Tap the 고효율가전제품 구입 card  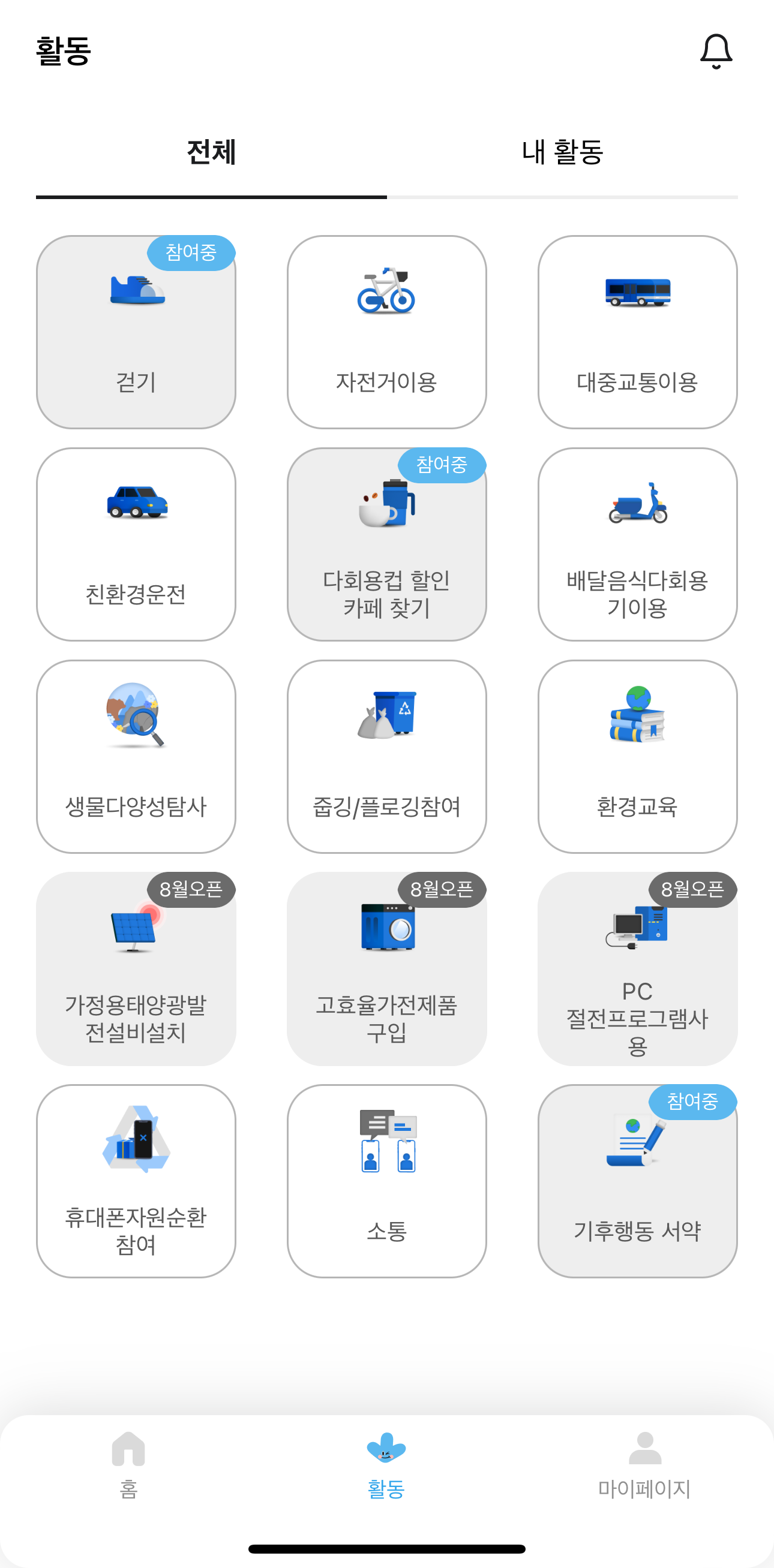[386, 969]
